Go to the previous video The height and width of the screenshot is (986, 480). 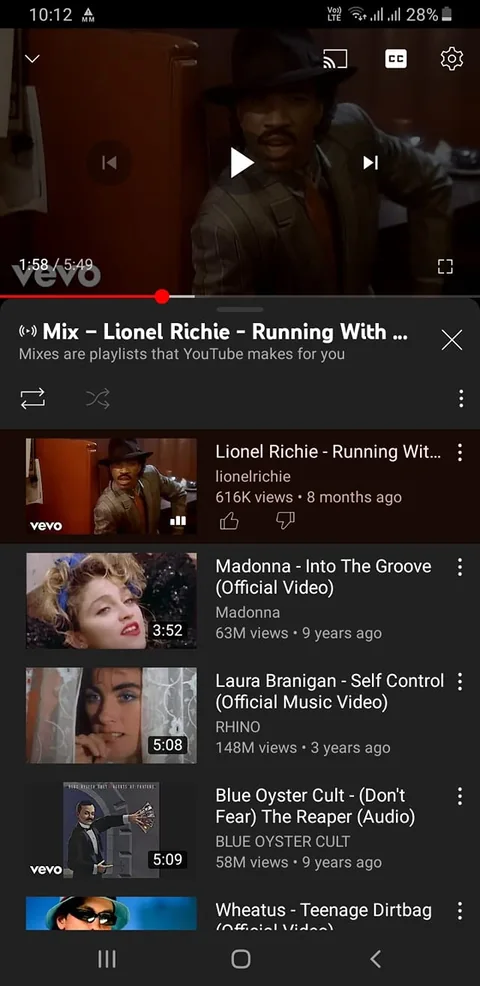click(x=109, y=163)
